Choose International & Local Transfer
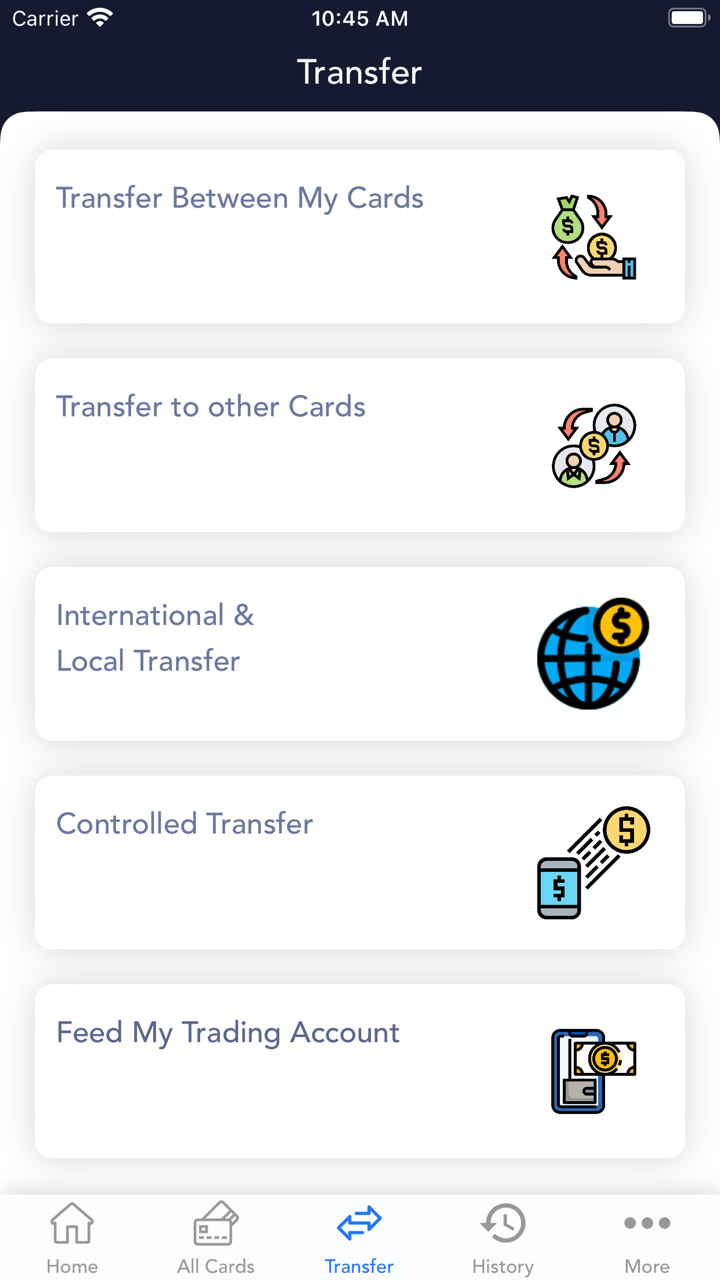 click(360, 654)
